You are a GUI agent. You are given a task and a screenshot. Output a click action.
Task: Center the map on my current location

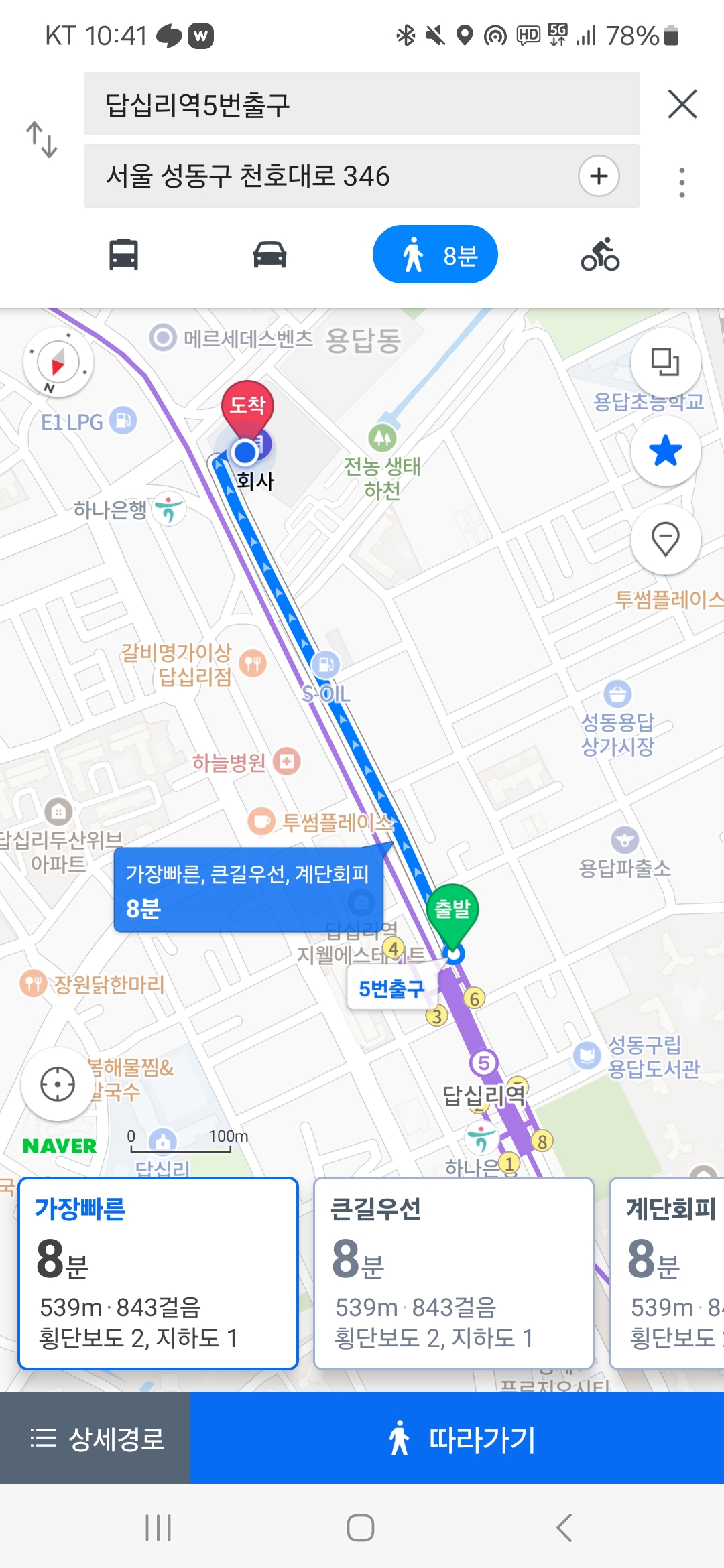pos(58,1084)
